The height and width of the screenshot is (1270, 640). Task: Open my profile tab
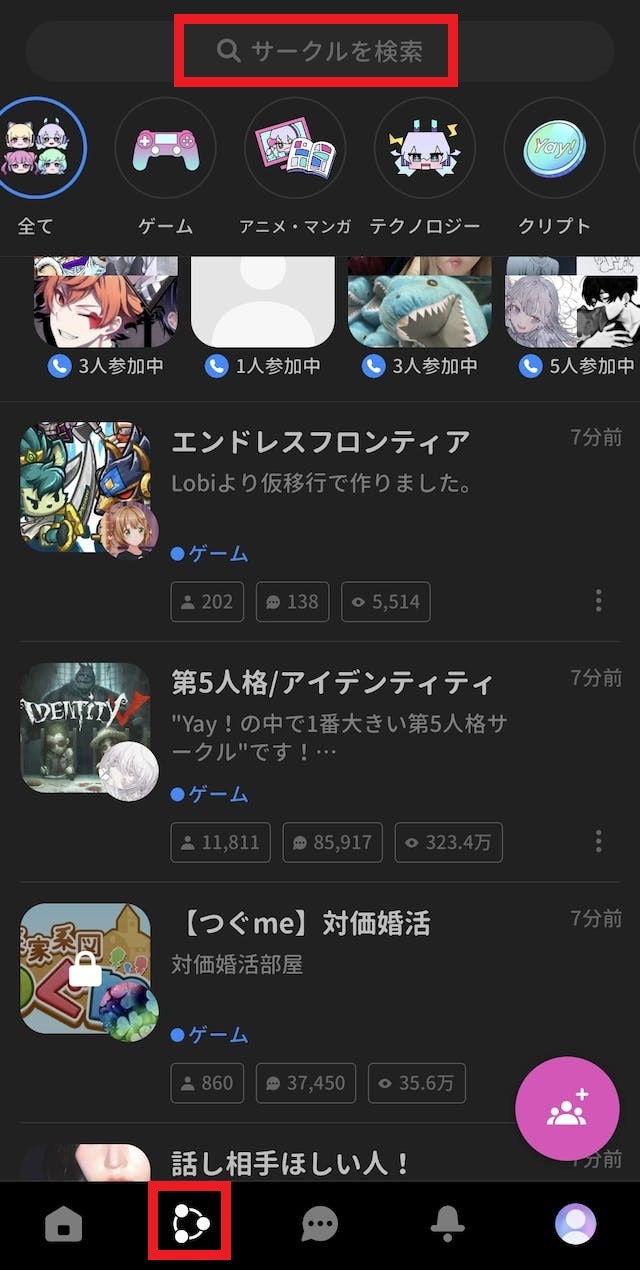(575, 1223)
